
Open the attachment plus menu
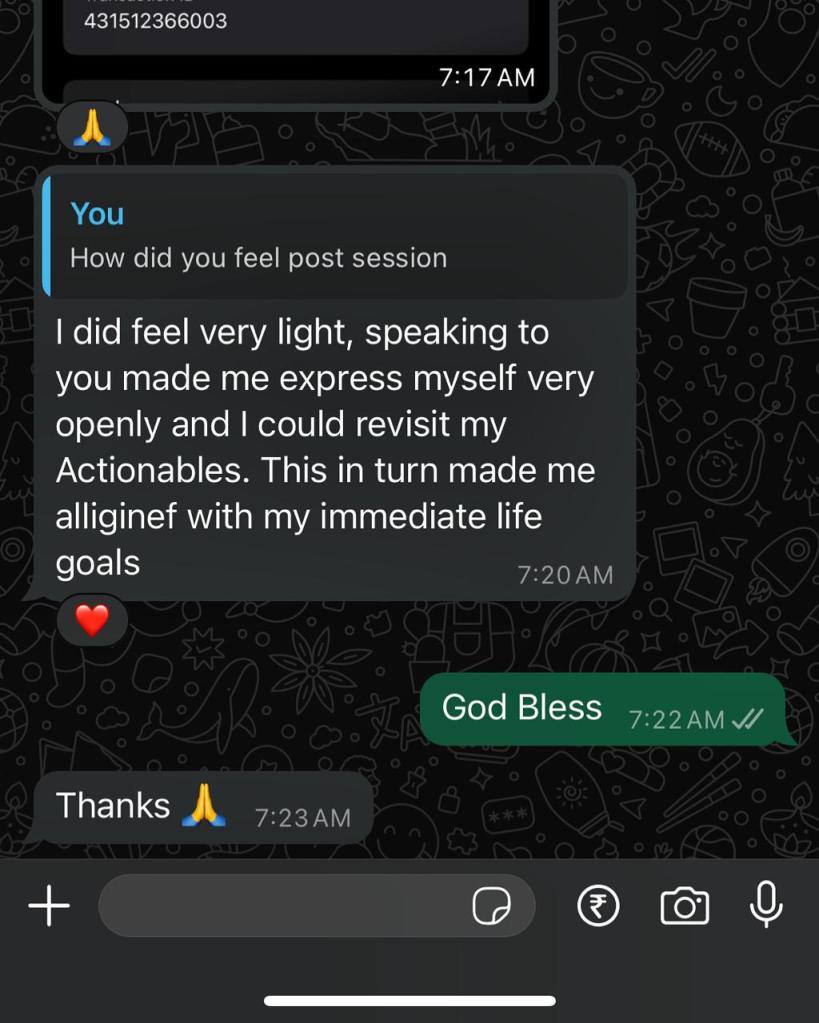pyautogui.click(x=49, y=907)
